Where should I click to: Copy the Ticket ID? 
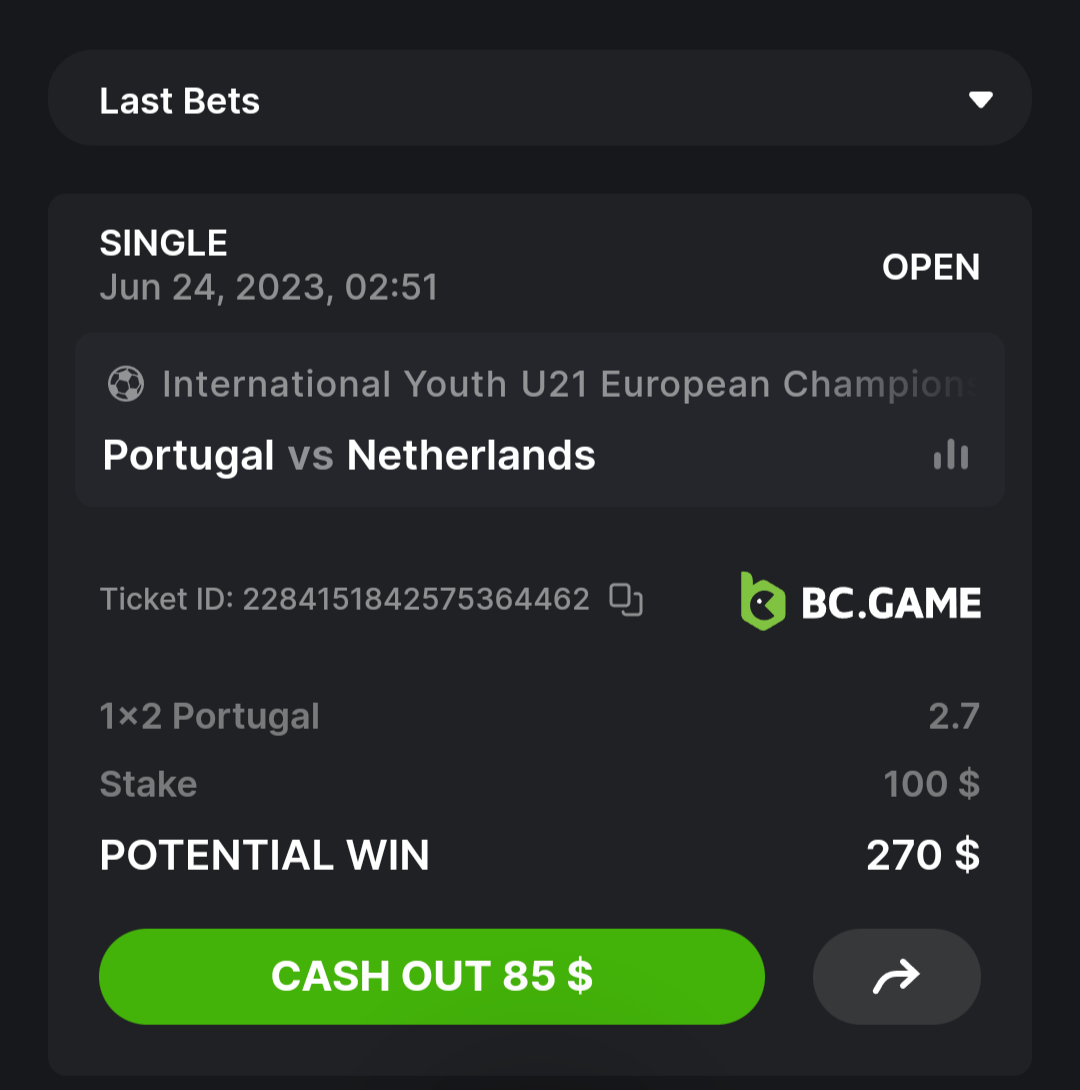pos(626,599)
